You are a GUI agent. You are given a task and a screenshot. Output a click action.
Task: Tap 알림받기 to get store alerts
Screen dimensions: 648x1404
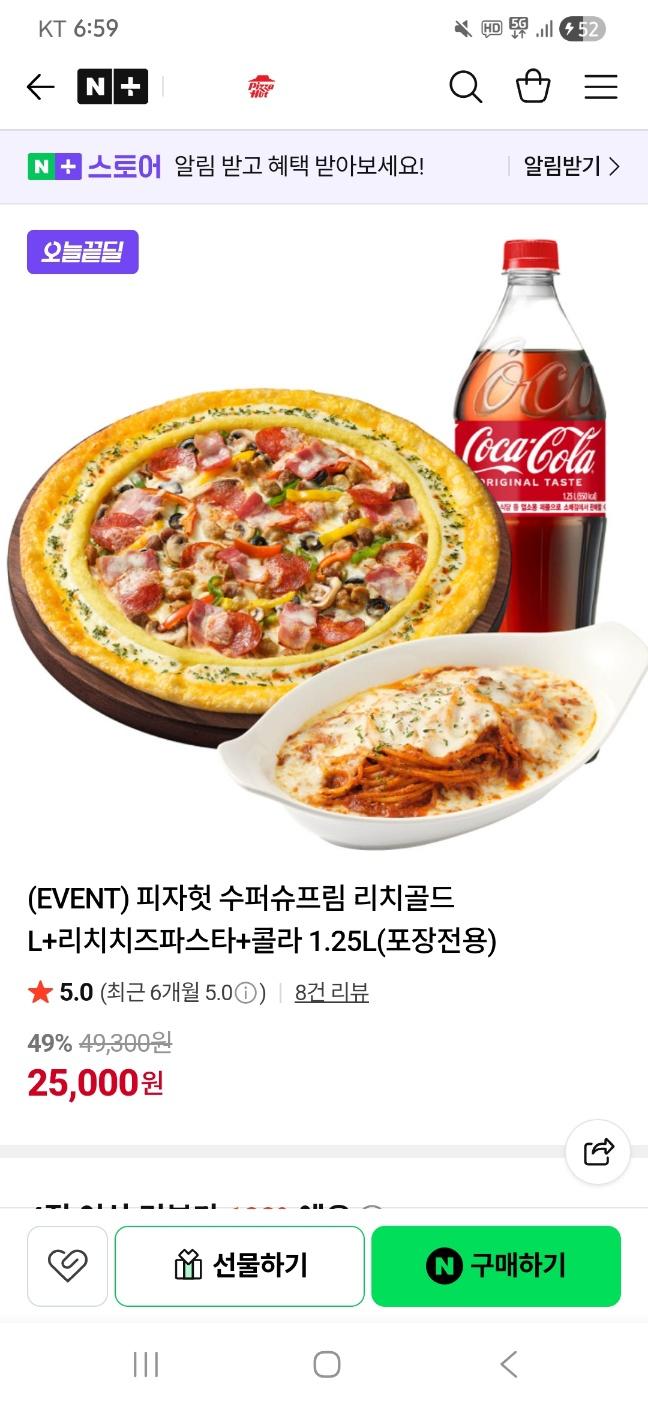tap(571, 166)
